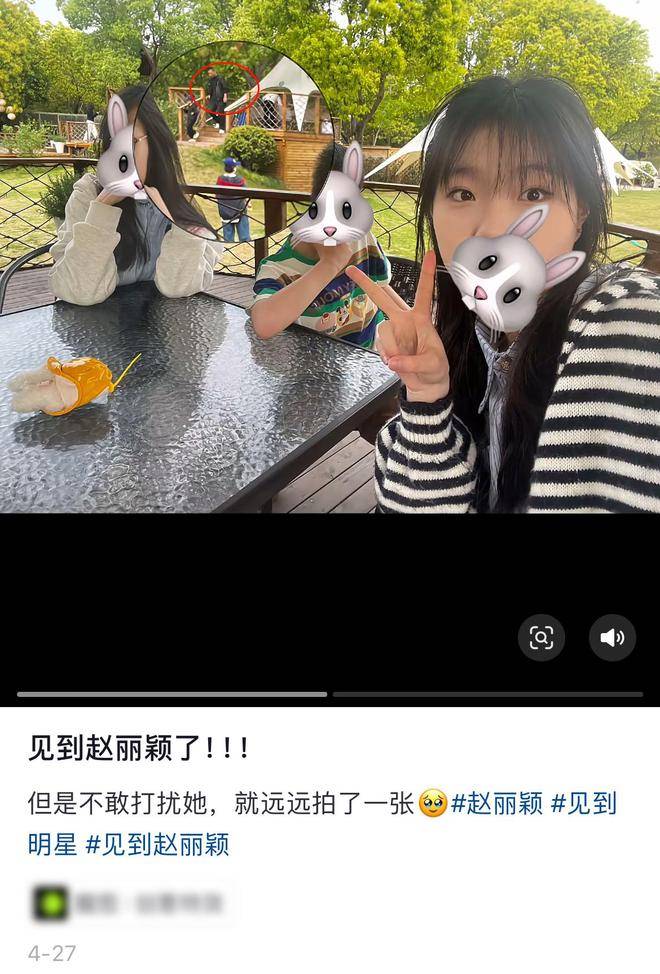Open the #赵丽颖 hashtag link
Viewport: 660px width, 974px height.
(x=497, y=803)
